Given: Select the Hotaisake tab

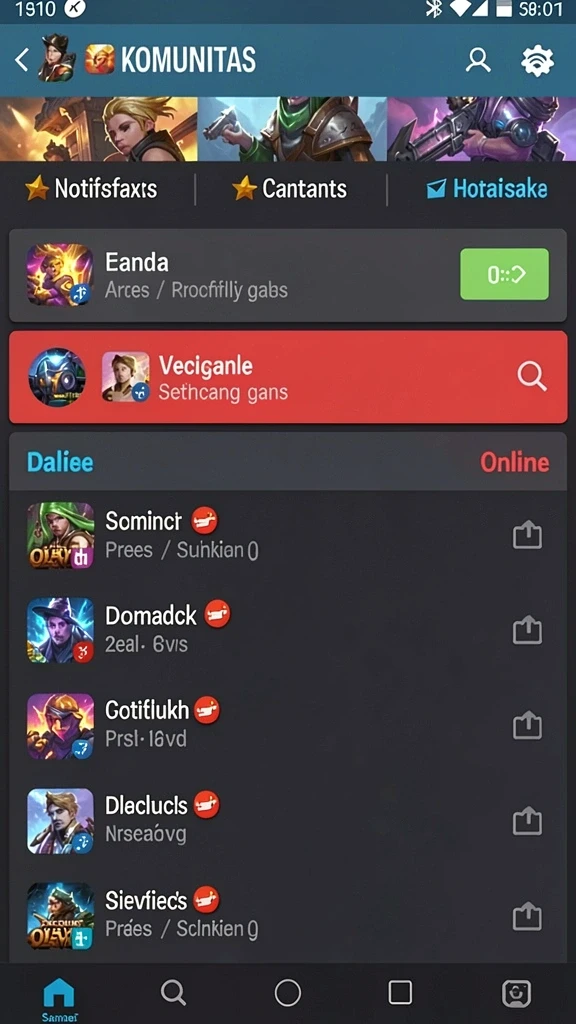Looking at the screenshot, I should click(x=487, y=189).
